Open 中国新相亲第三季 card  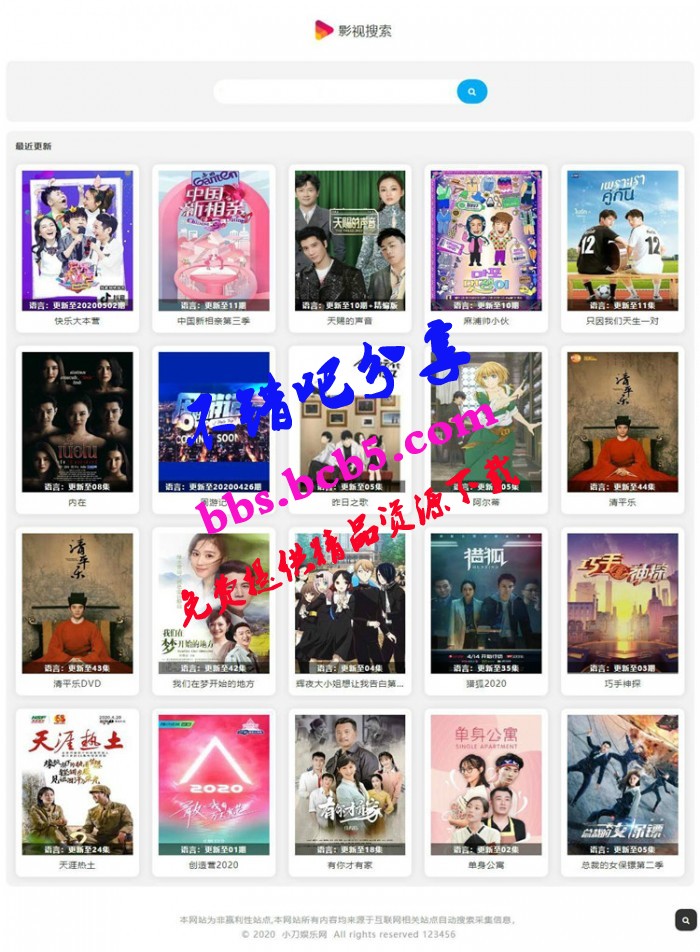coord(213,241)
